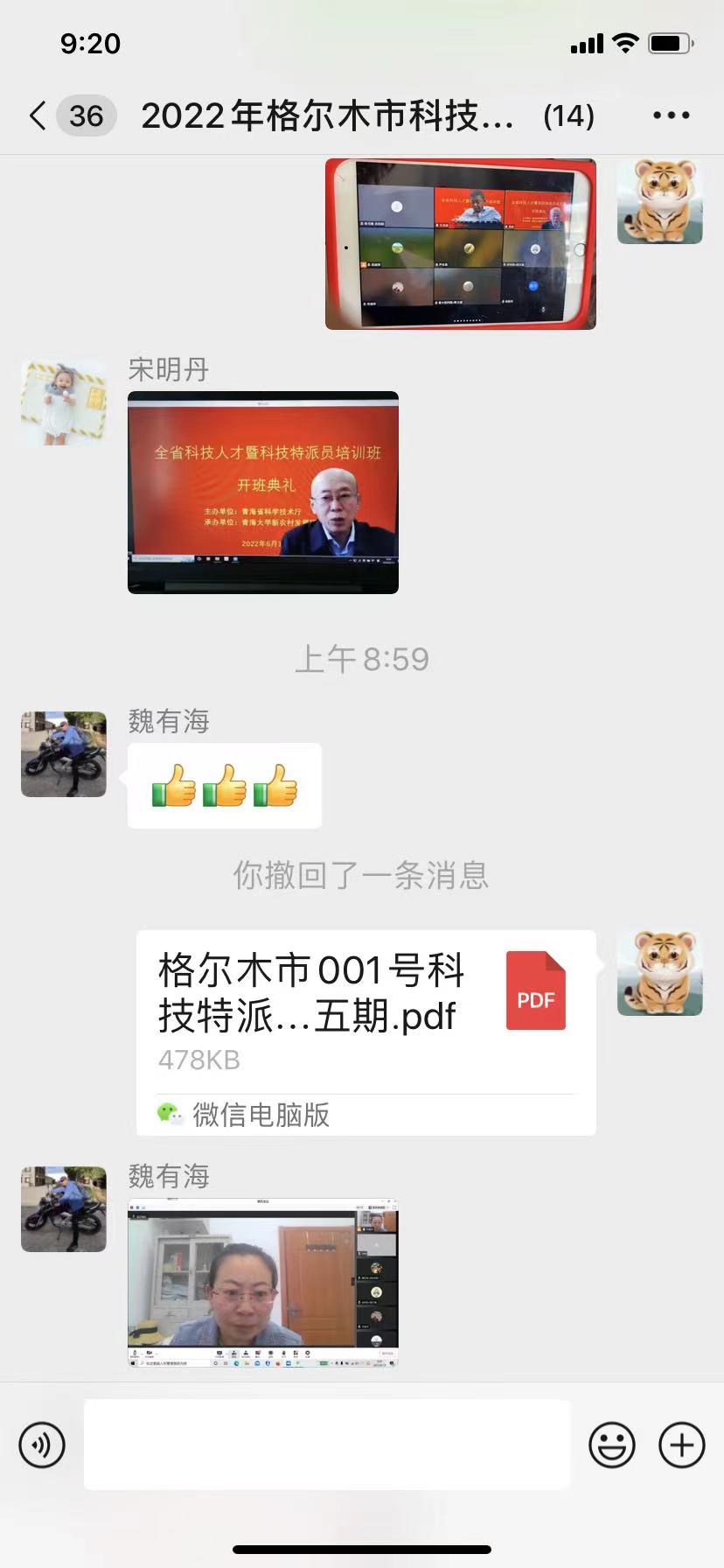724x1568 pixels.
Task: Open tiger avatar profile beside PDF message
Action: tap(659, 973)
